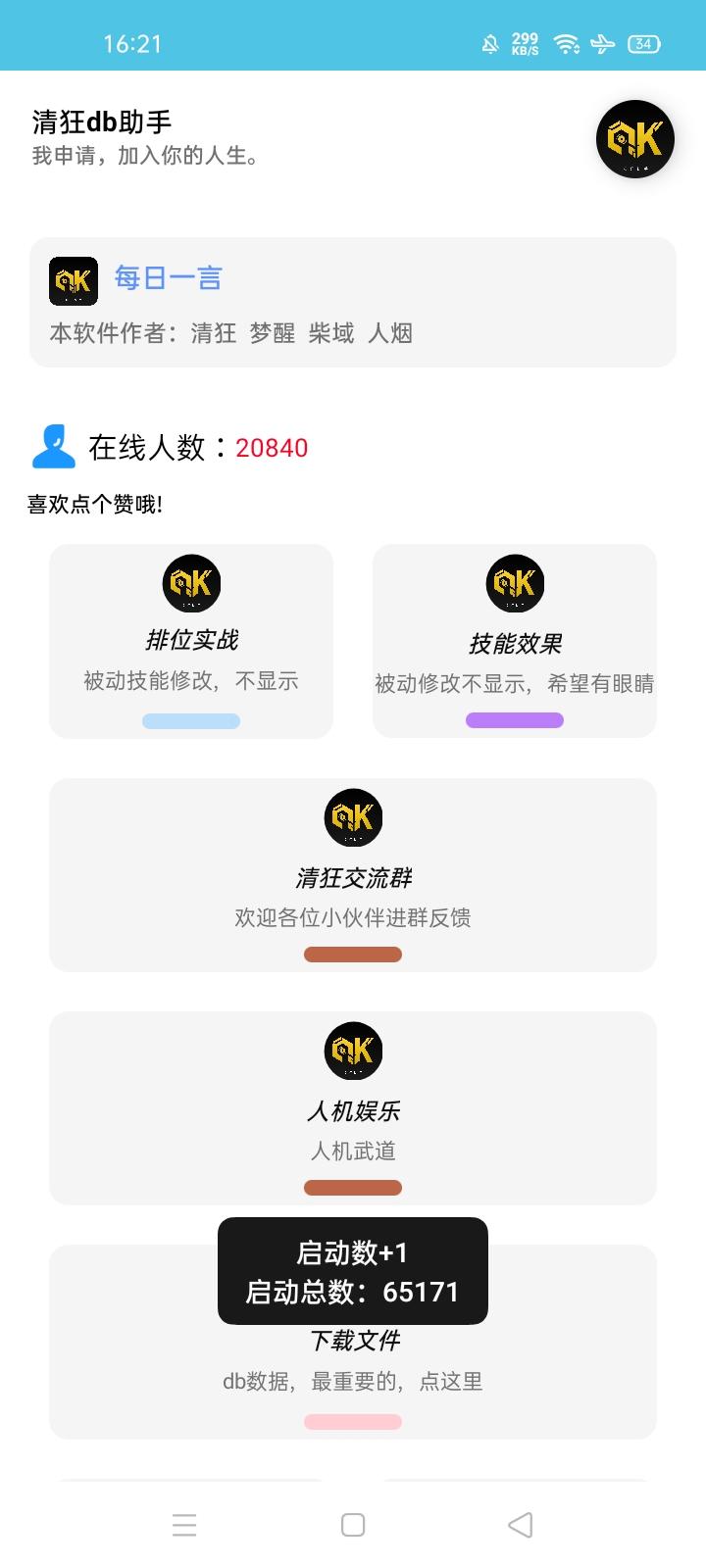706x1568 pixels.
Task: Go back with the system back button
Action: 520,1525
